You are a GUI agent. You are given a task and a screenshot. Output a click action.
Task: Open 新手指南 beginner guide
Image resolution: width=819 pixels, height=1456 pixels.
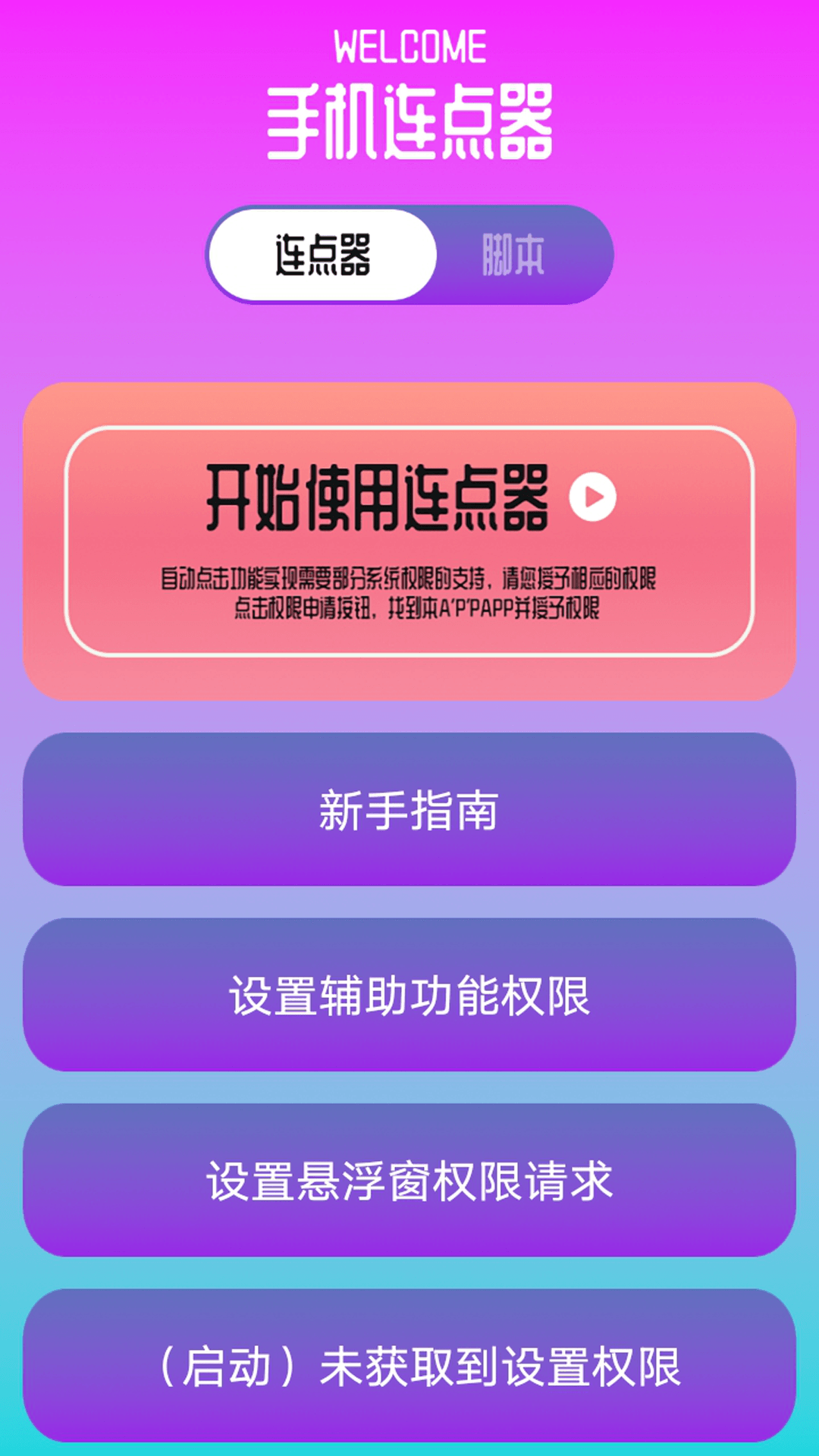pos(409,809)
